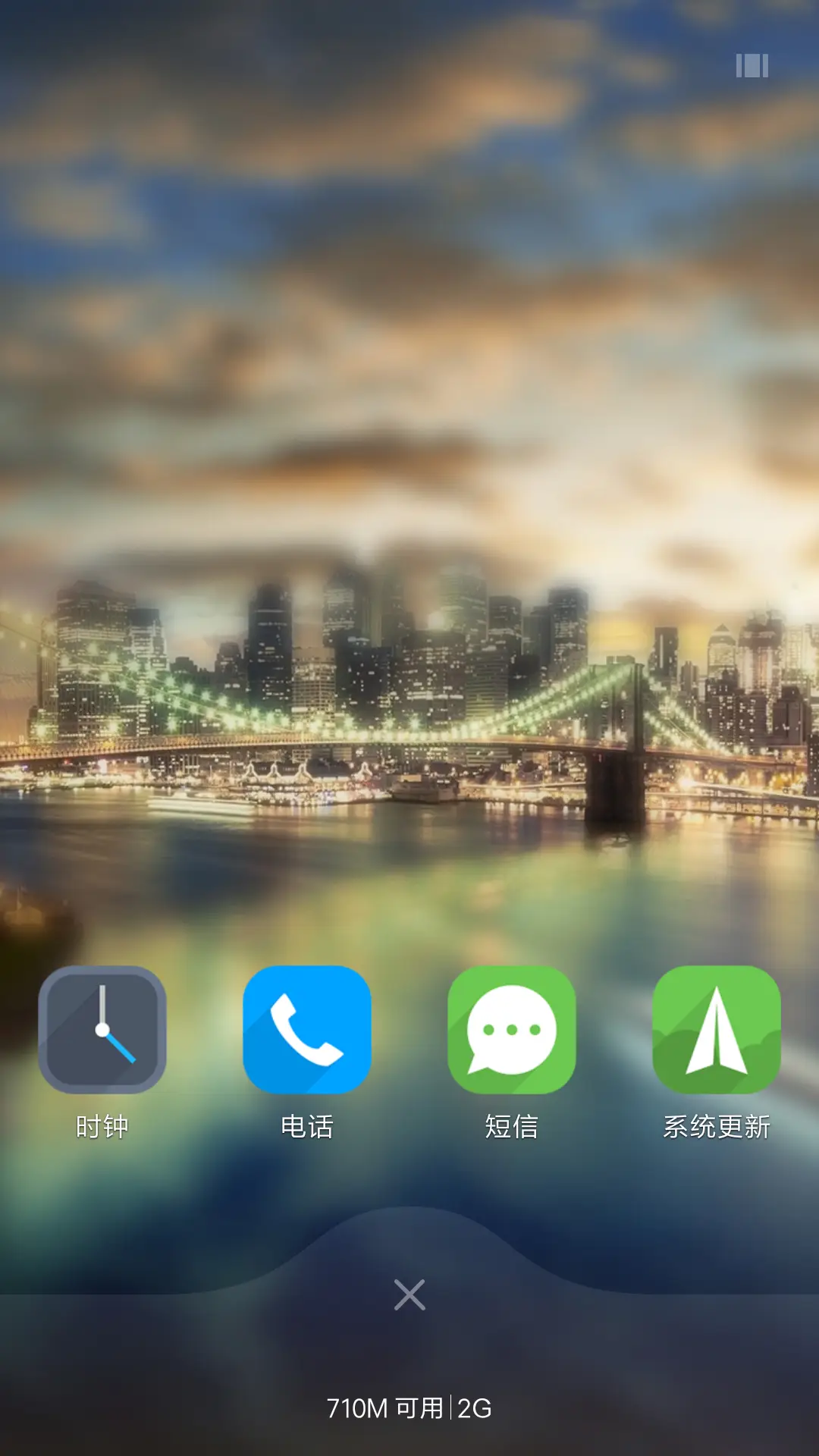Switch the recent apps view layout
Viewport: 819px width, 1456px height.
[x=752, y=66]
